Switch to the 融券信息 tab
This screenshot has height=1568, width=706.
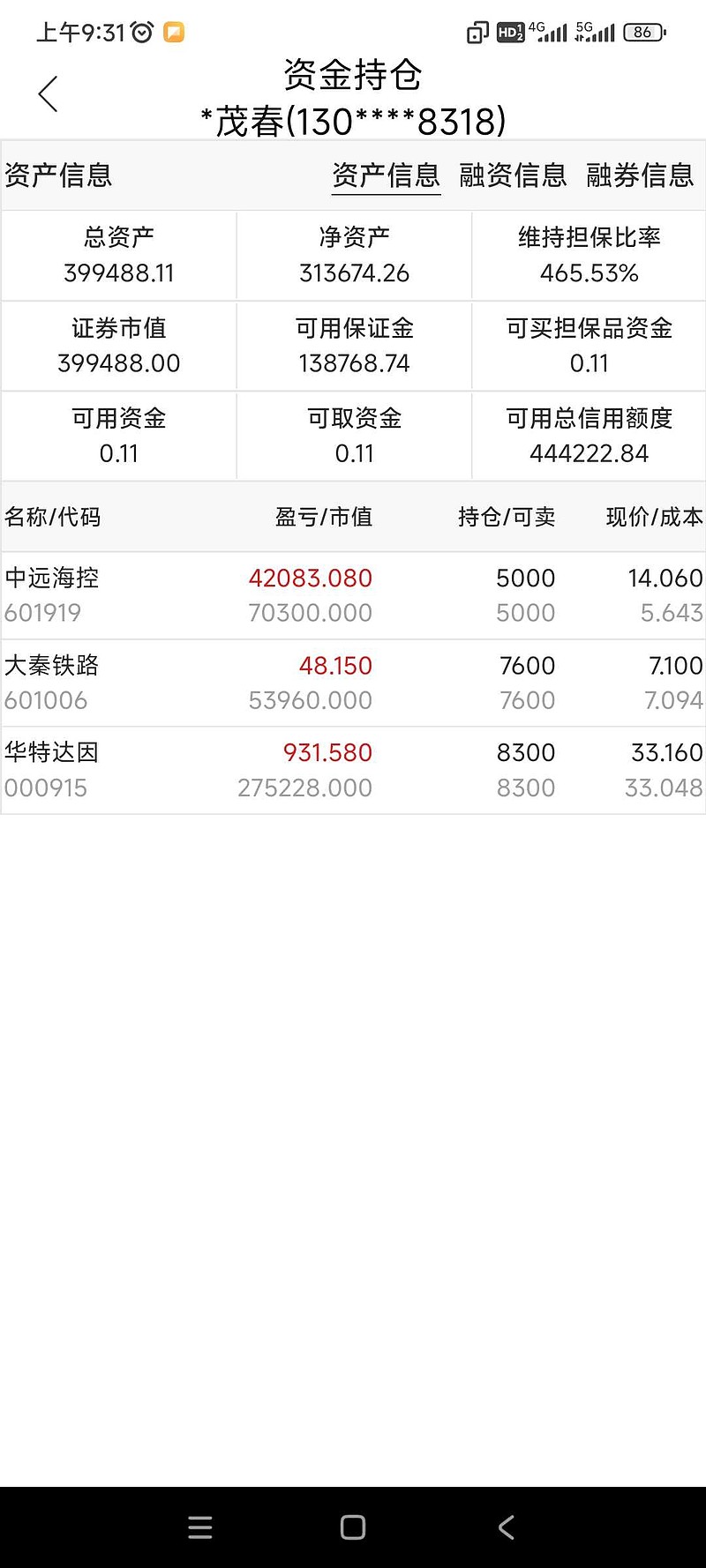coord(640,175)
